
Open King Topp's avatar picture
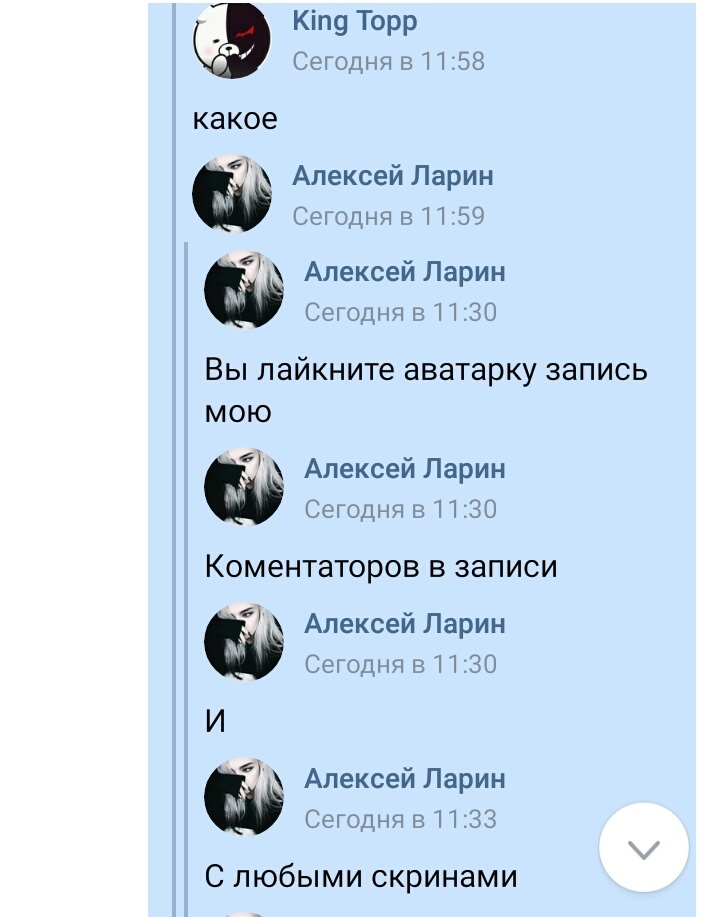[231, 40]
